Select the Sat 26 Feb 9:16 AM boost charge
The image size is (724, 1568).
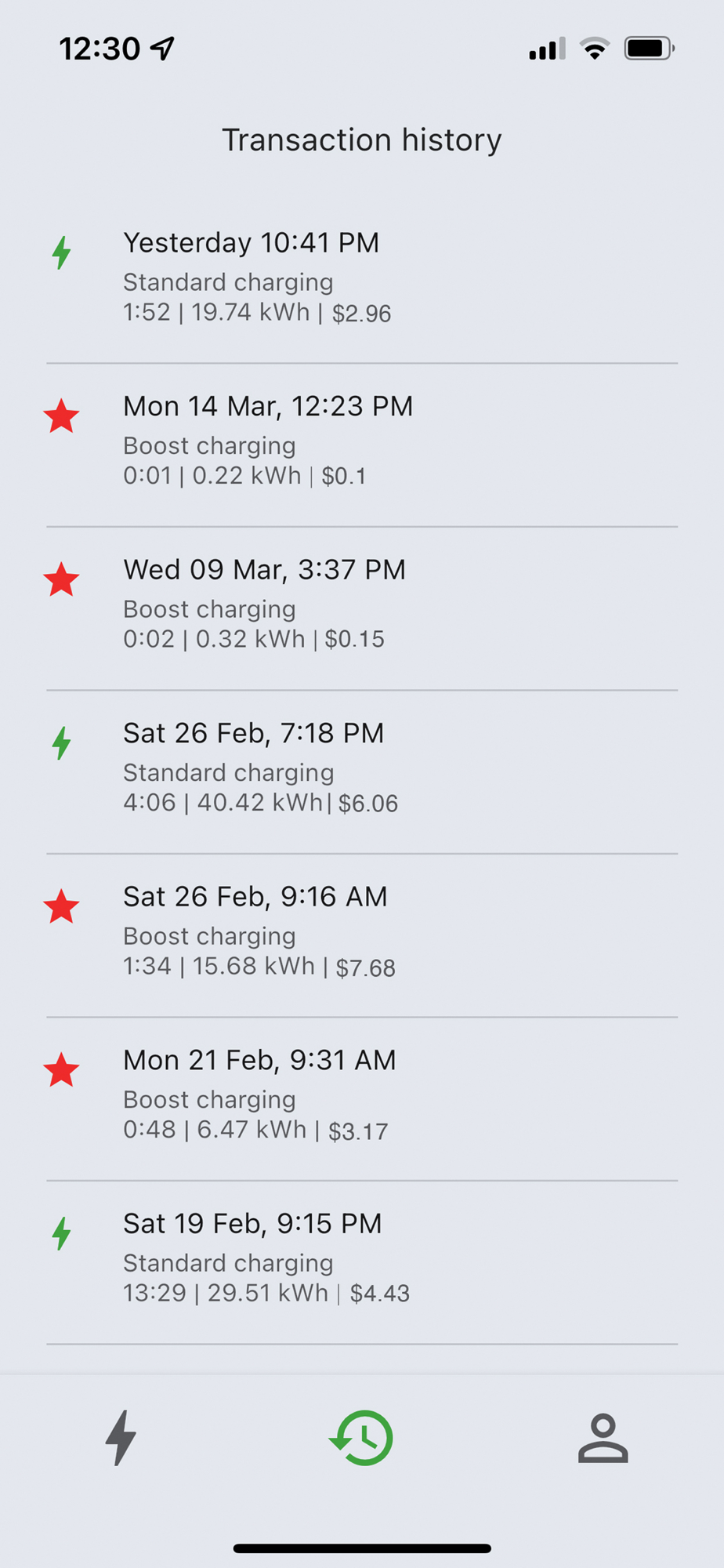click(x=362, y=935)
